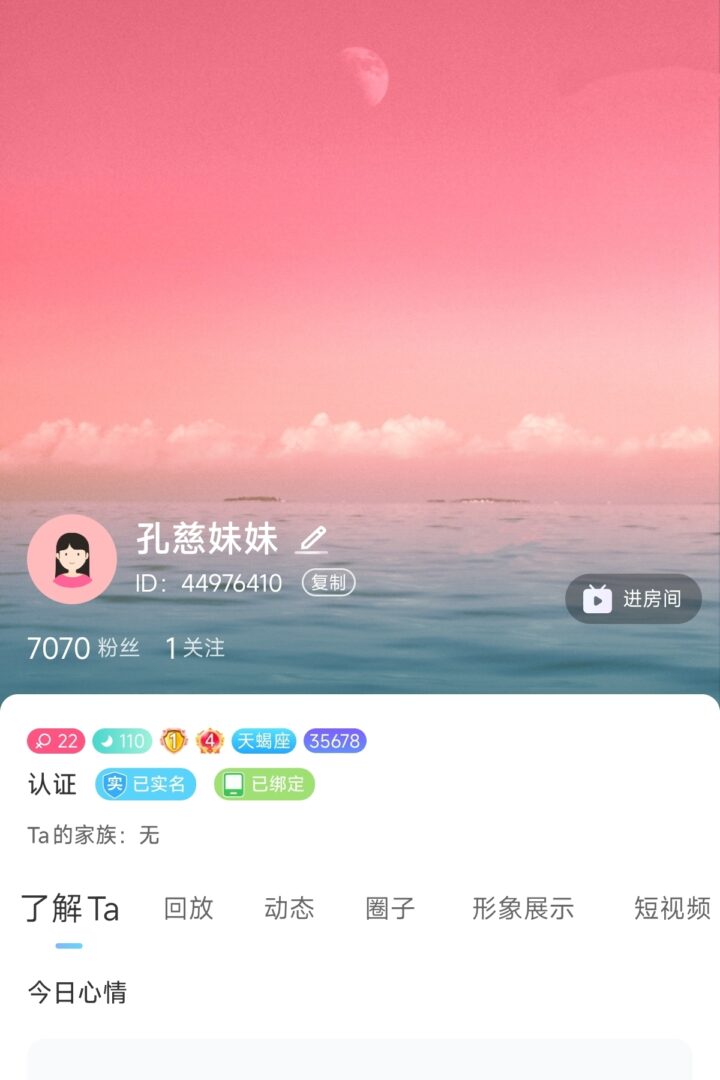View the 7070 粉丝 followers list
720x1080 pixels.
tap(83, 648)
